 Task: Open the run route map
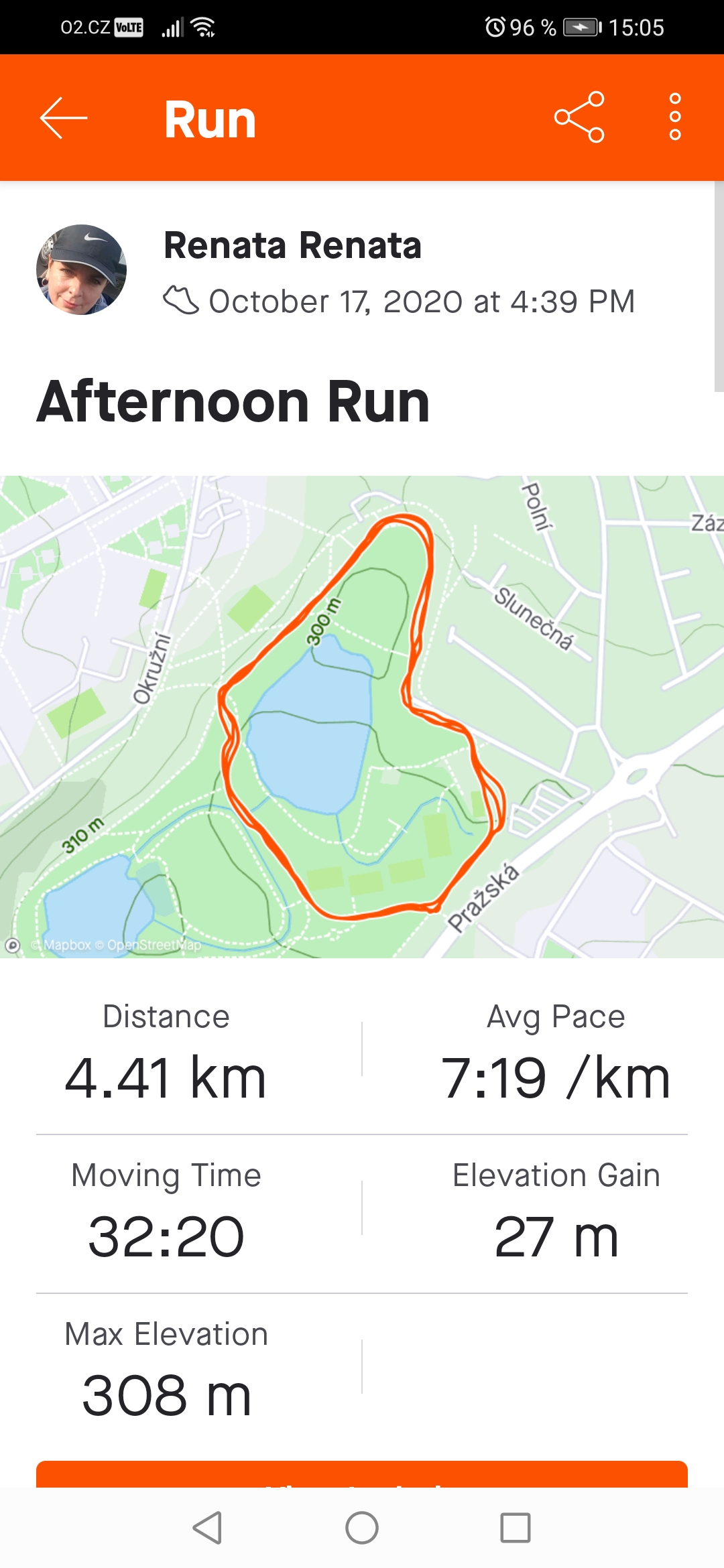pos(362,716)
